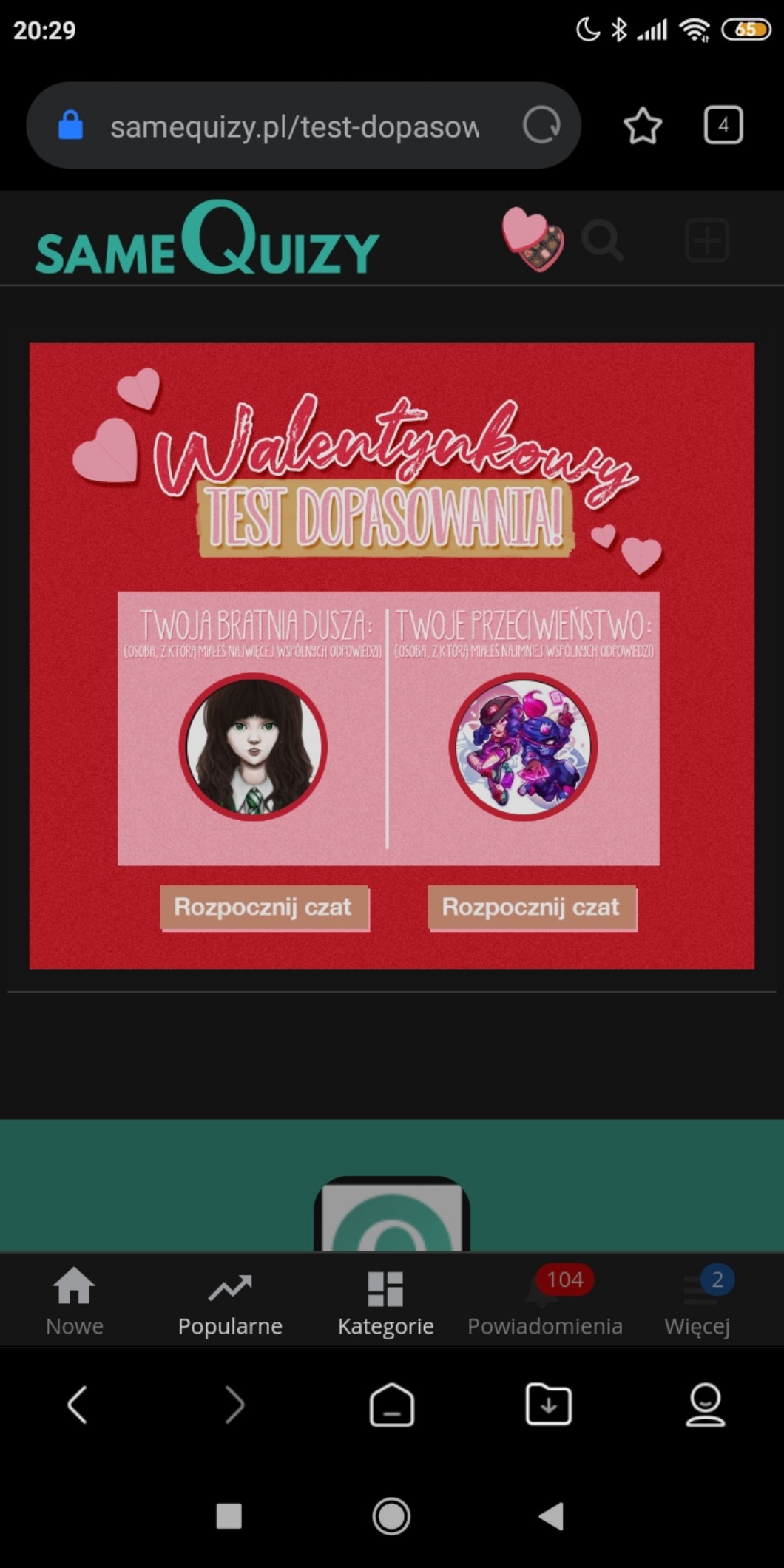Open the site search magnifier
This screenshot has height=1568, width=784.
click(602, 240)
